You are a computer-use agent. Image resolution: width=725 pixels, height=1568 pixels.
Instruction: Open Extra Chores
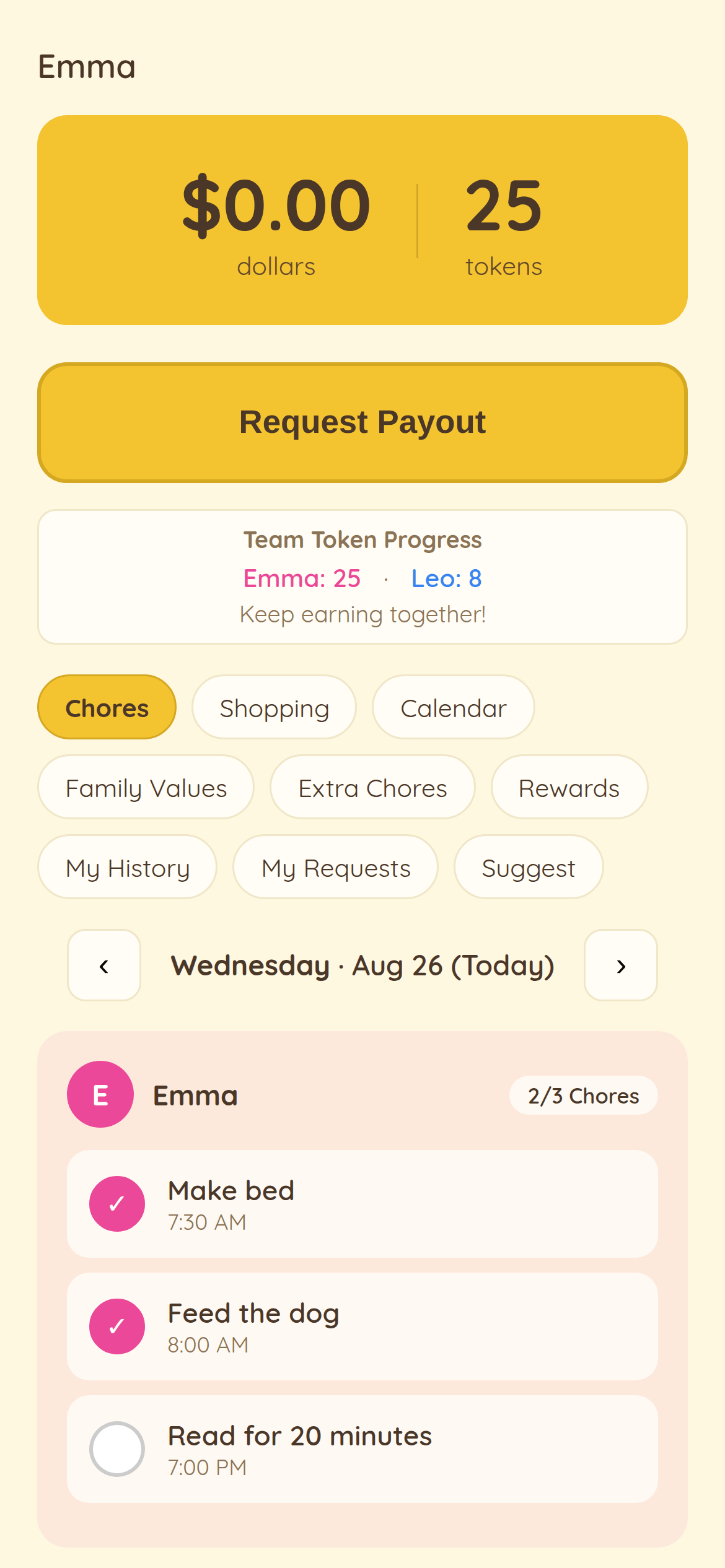(x=372, y=787)
